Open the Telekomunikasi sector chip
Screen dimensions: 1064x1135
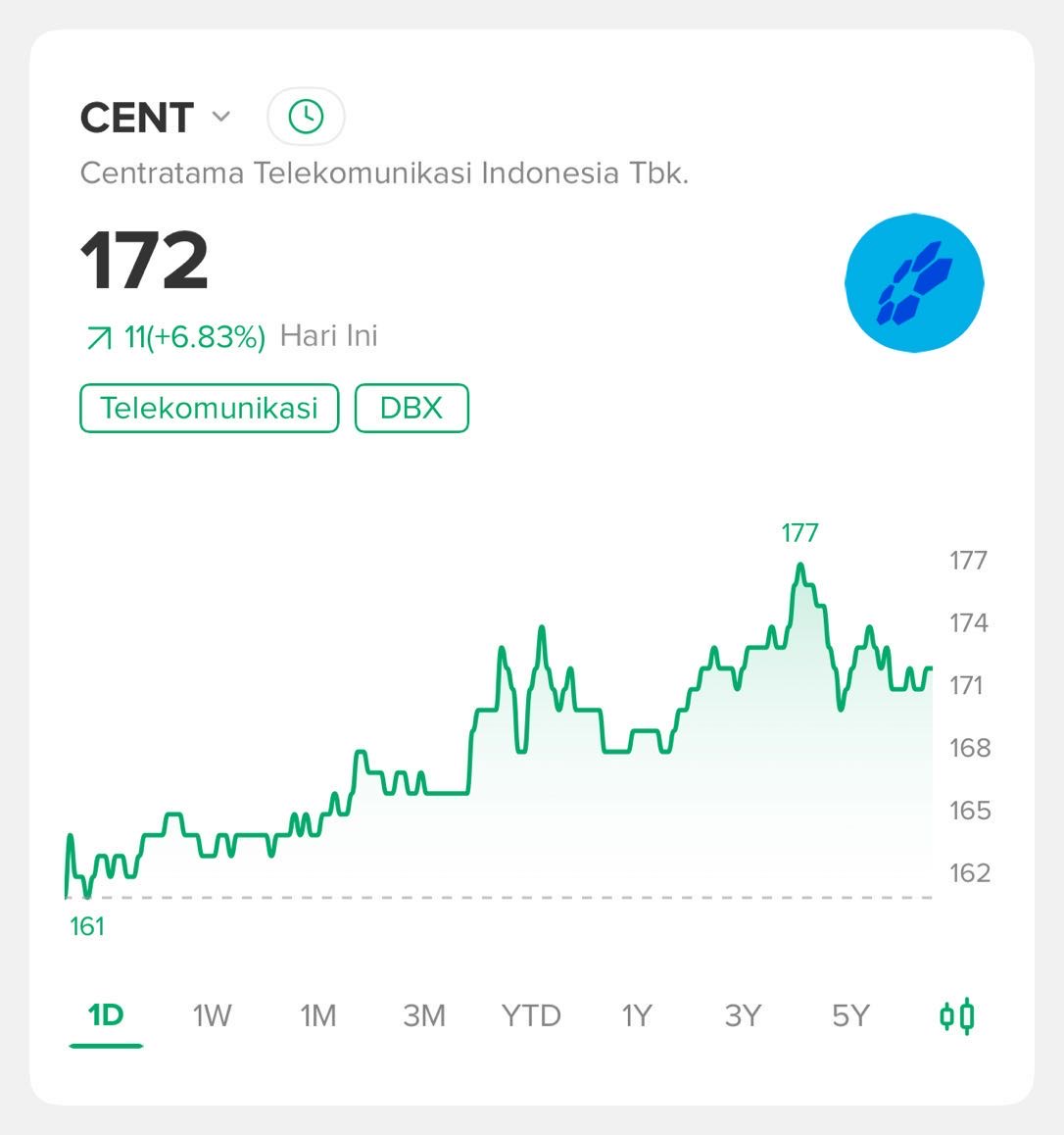pos(209,408)
